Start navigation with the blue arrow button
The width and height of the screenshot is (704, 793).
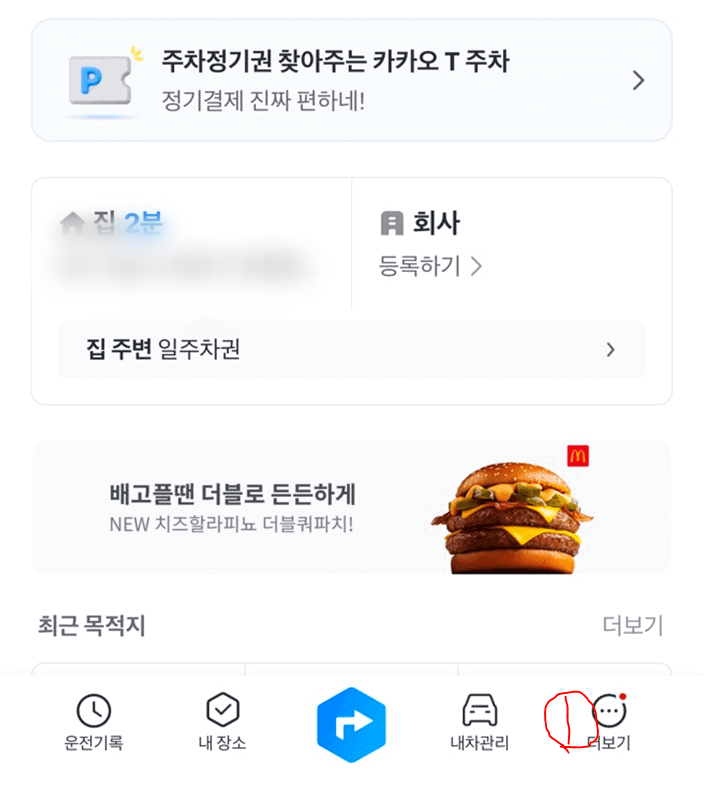click(x=351, y=724)
